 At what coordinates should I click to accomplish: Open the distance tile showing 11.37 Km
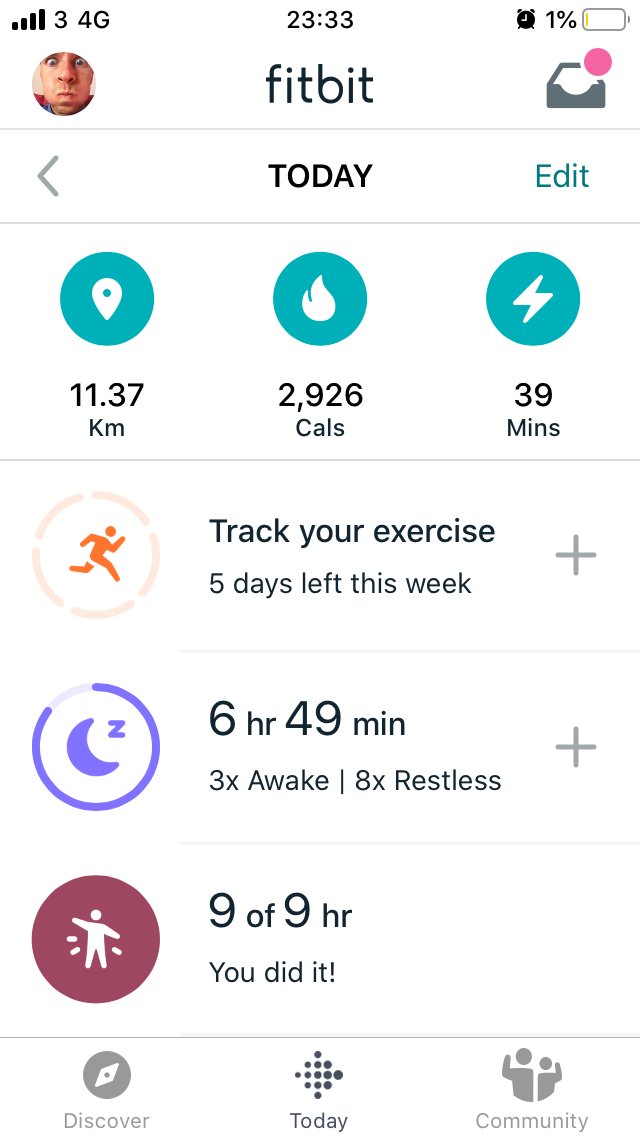107,346
